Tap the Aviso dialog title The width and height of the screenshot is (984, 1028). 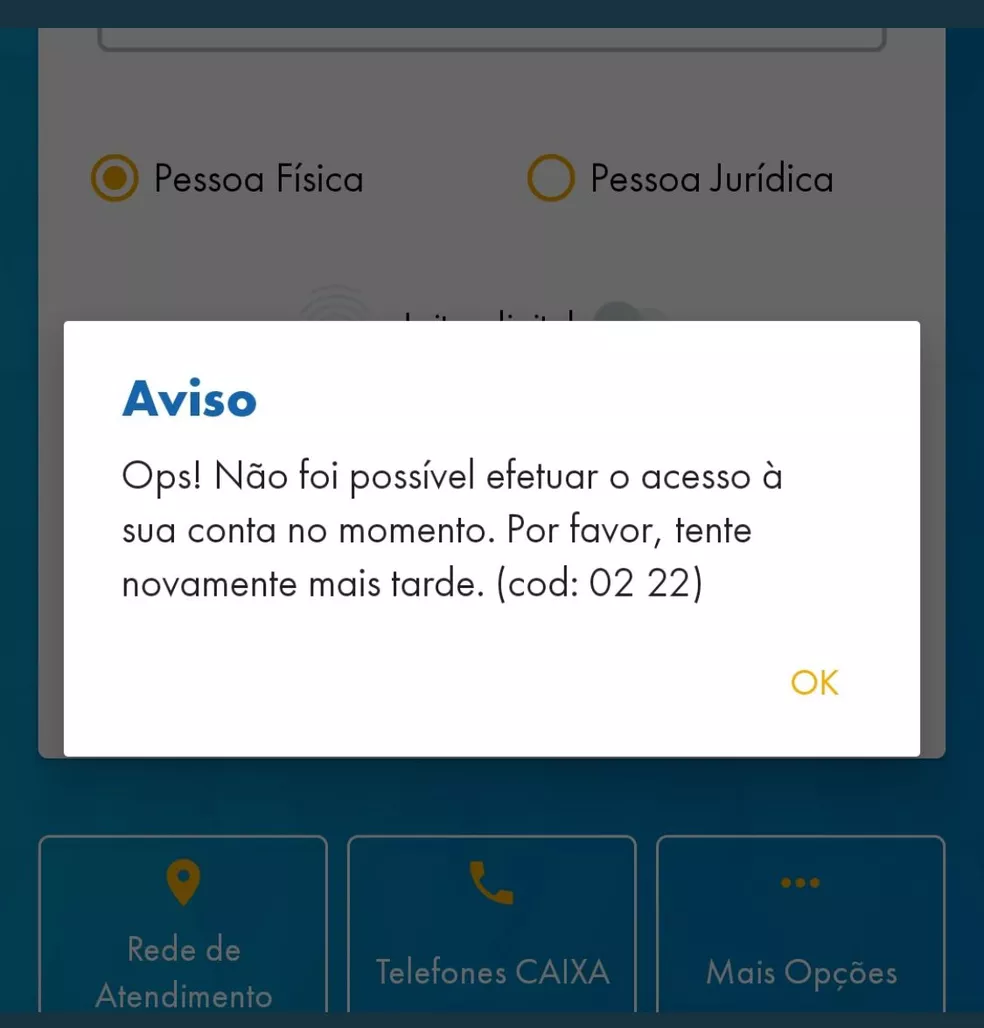click(189, 397)
